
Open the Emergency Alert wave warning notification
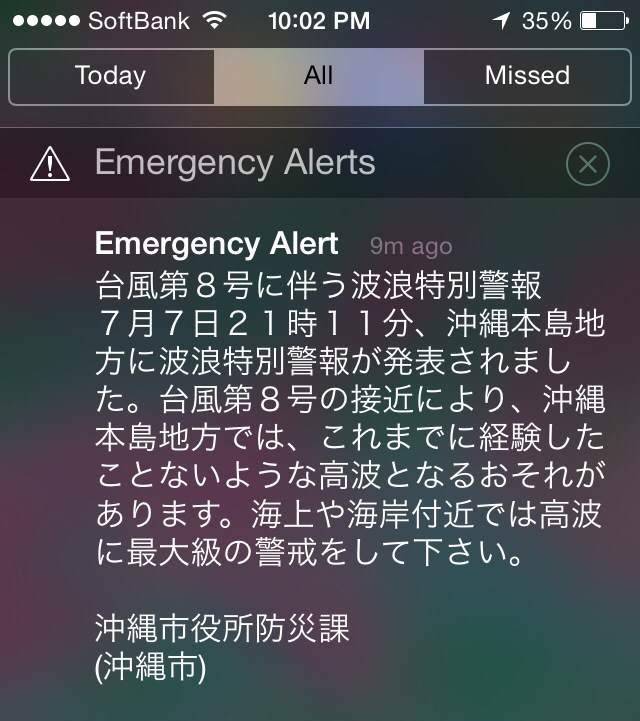[x=350, y=400]
